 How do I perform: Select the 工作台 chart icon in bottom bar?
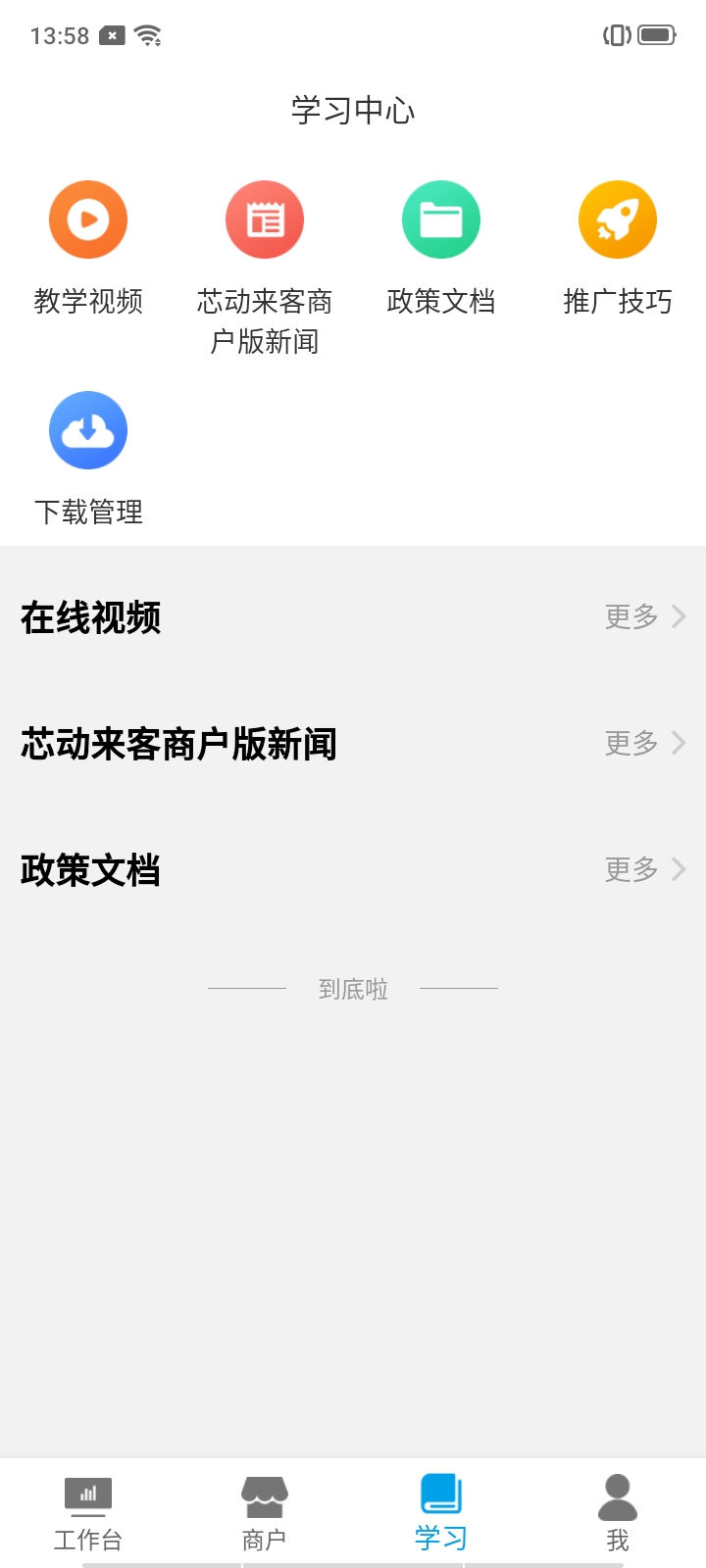click(88, 1496)
